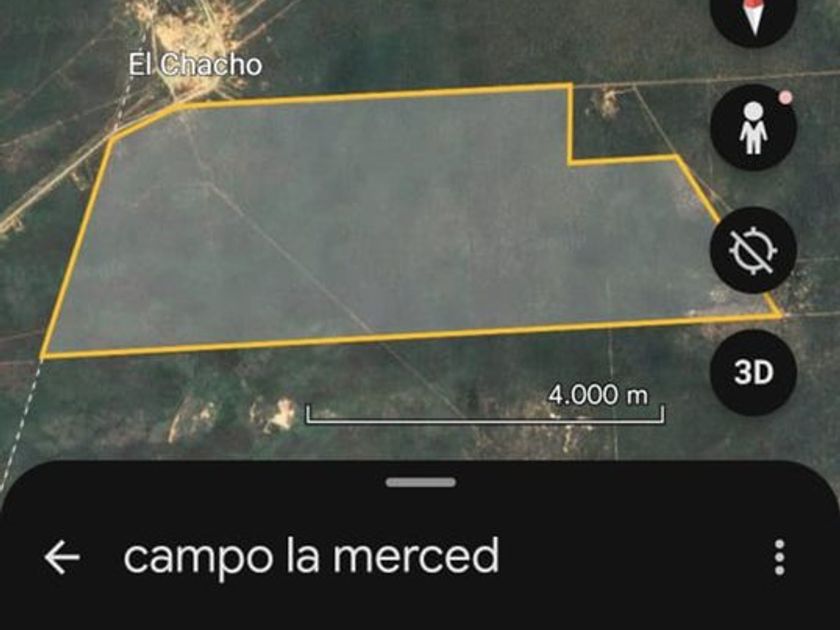Image resolution: width=840 pixels, height=630 pixels.
Task: Tap the handle to expand the bottom sheet
Action: (x=420, y=482)
